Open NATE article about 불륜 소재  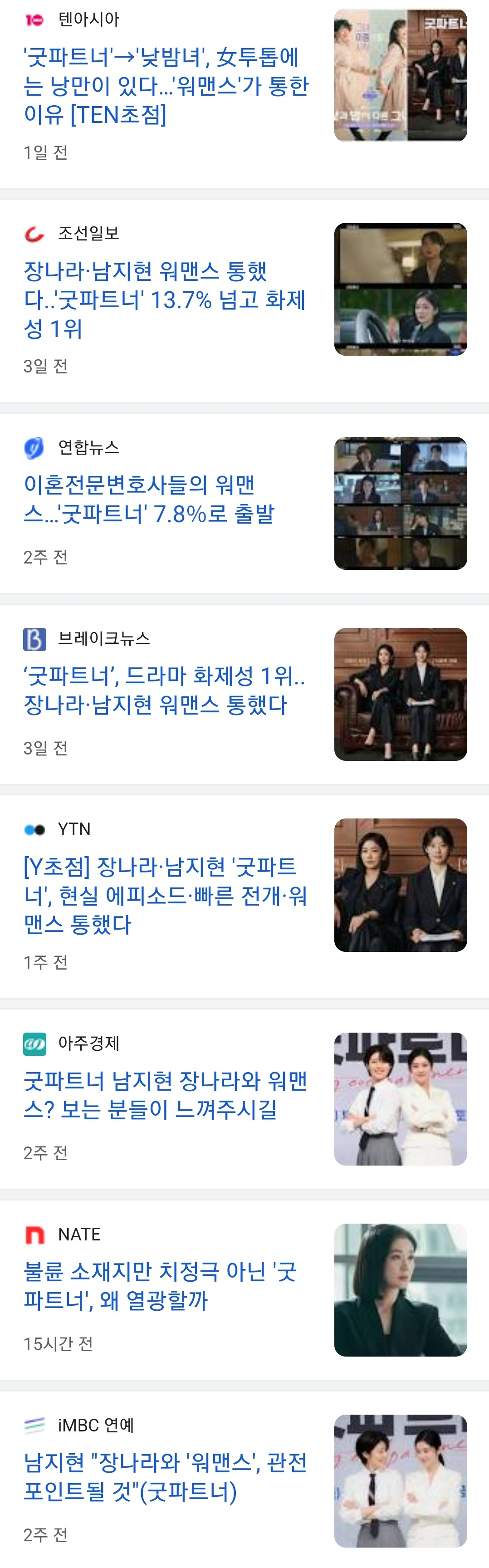pyautogui.click(x=159, y=1285)
